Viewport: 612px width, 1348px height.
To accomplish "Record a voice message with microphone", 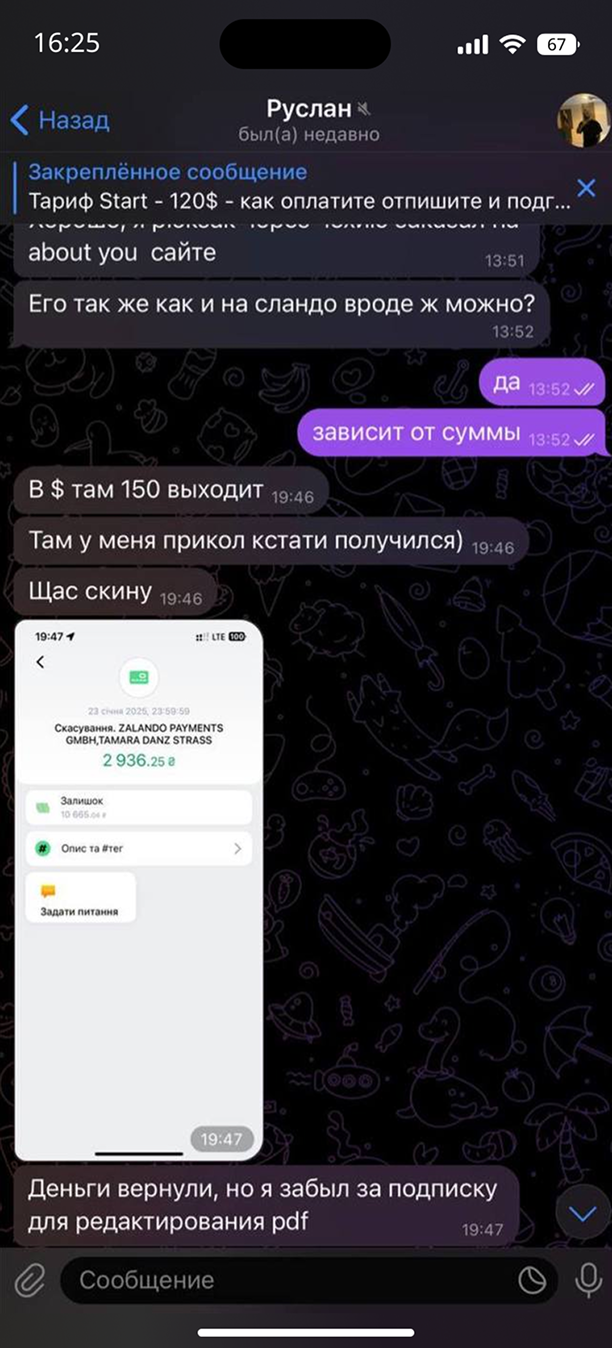I will [x=586, y=1280].
